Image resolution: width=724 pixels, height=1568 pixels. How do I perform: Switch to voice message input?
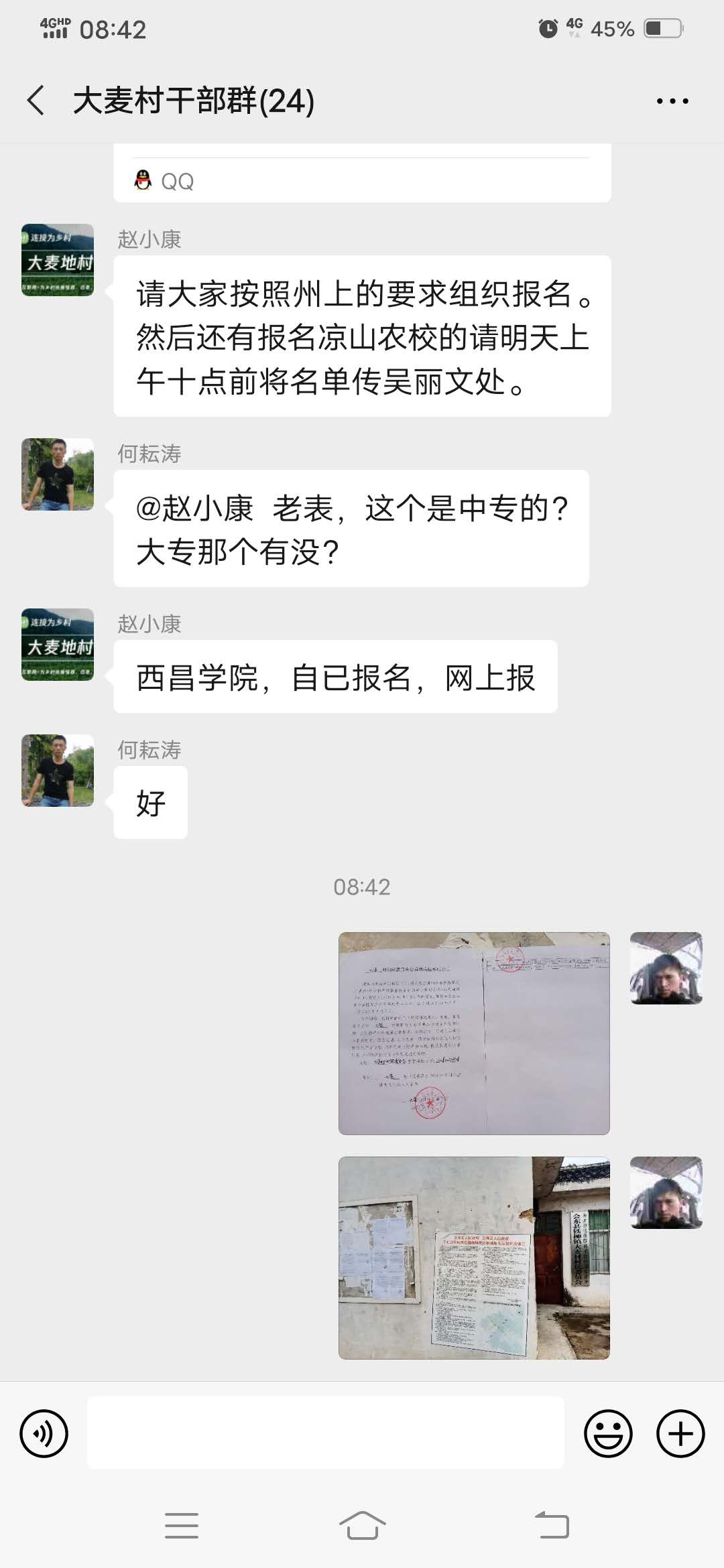[44, 1433]
